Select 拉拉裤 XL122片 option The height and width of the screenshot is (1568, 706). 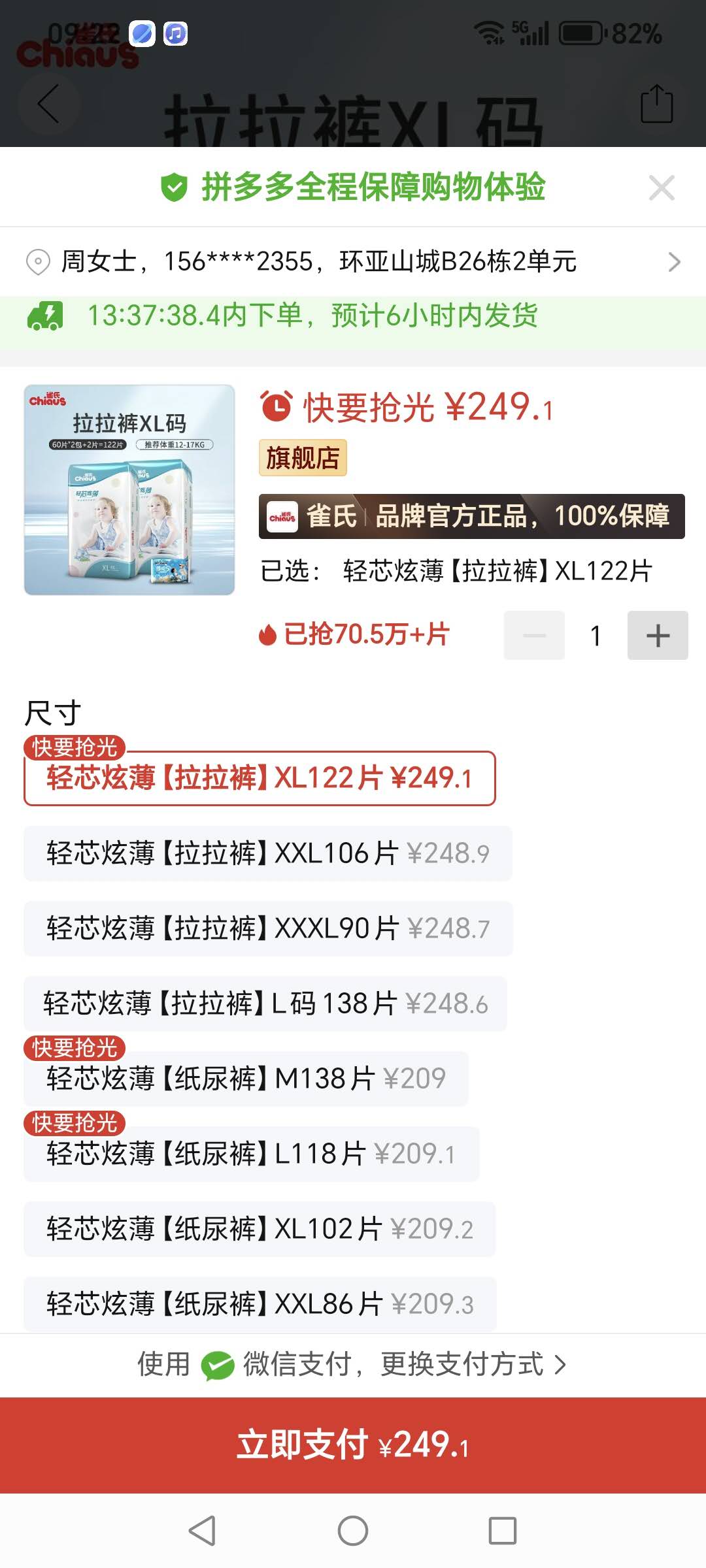point(260,778)
